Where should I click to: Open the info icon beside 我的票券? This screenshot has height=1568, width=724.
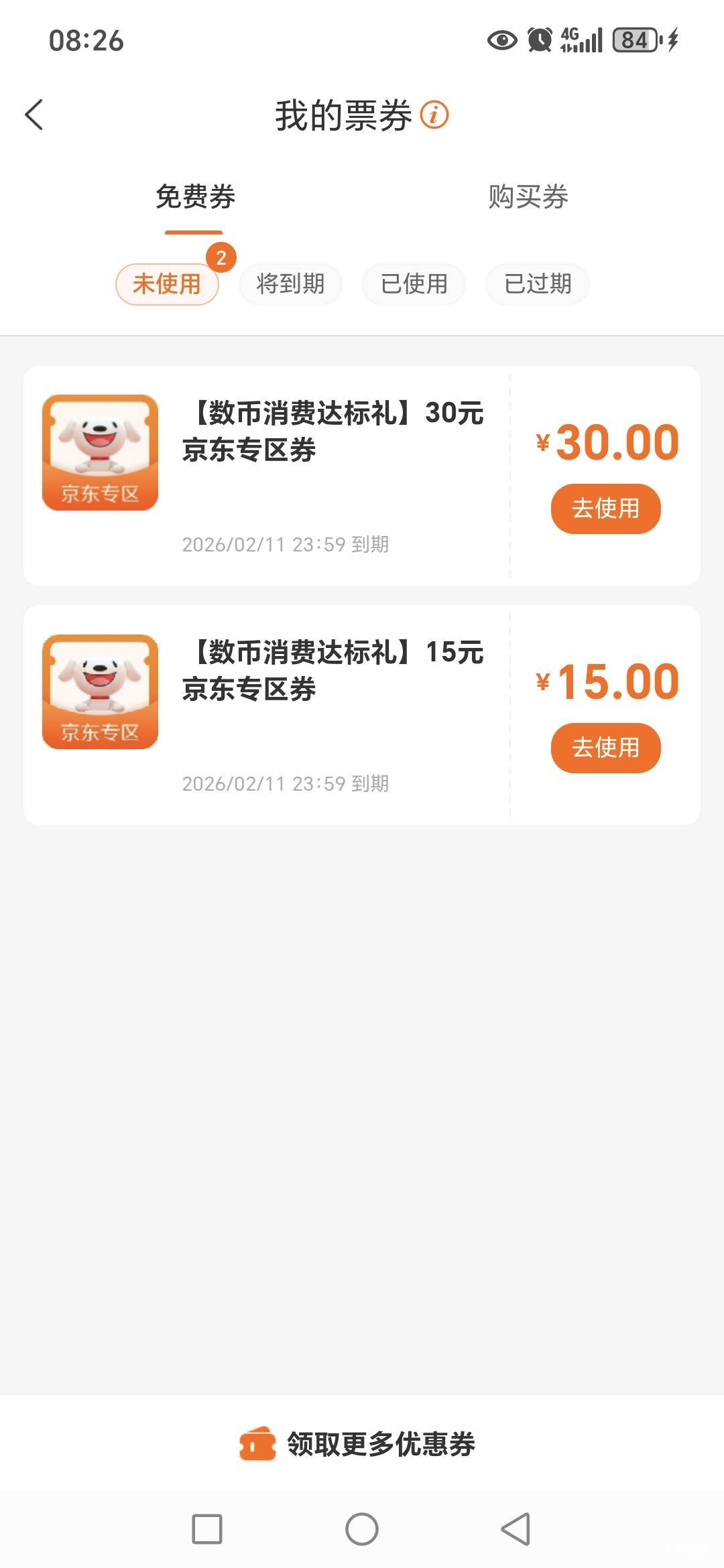[x=434, y=115]
